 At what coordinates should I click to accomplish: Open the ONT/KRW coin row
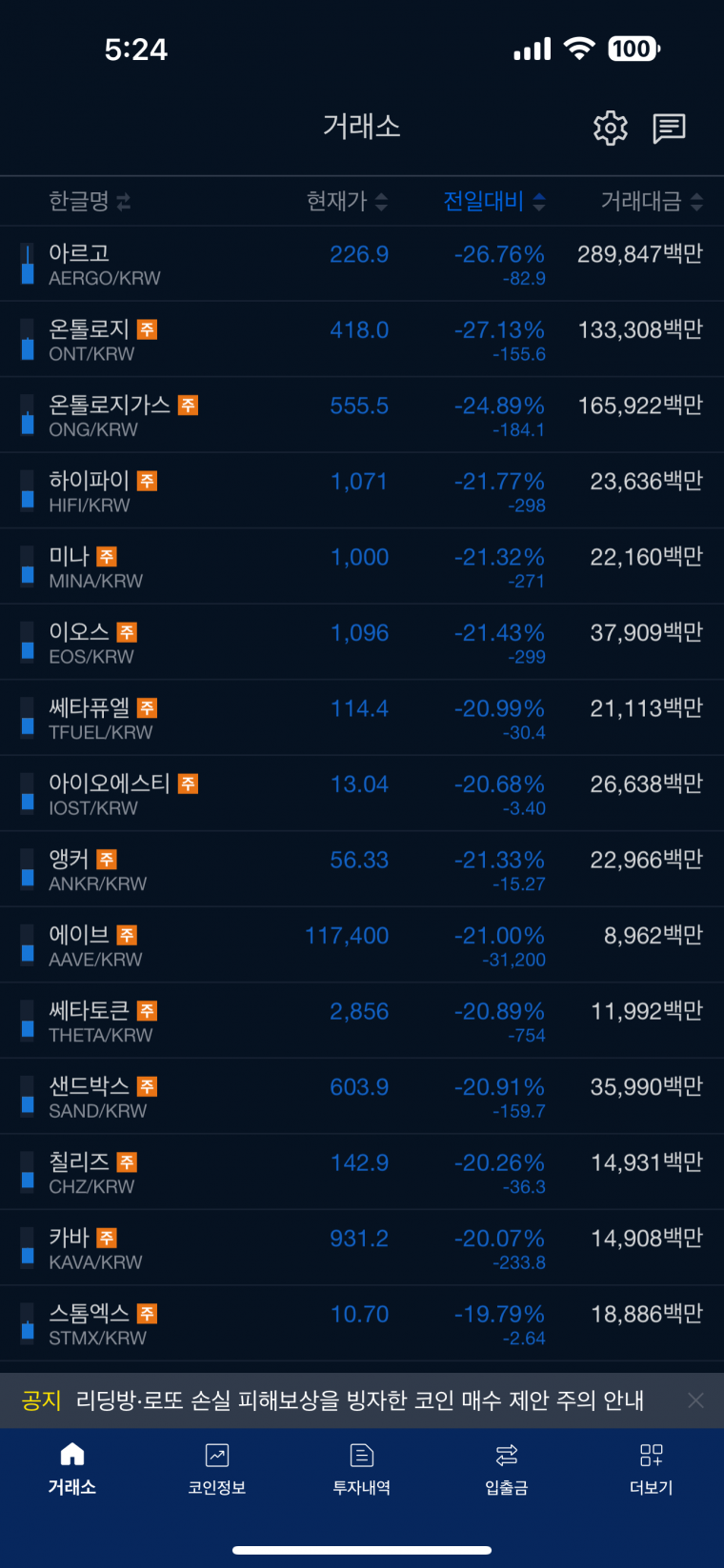[362, 340]
